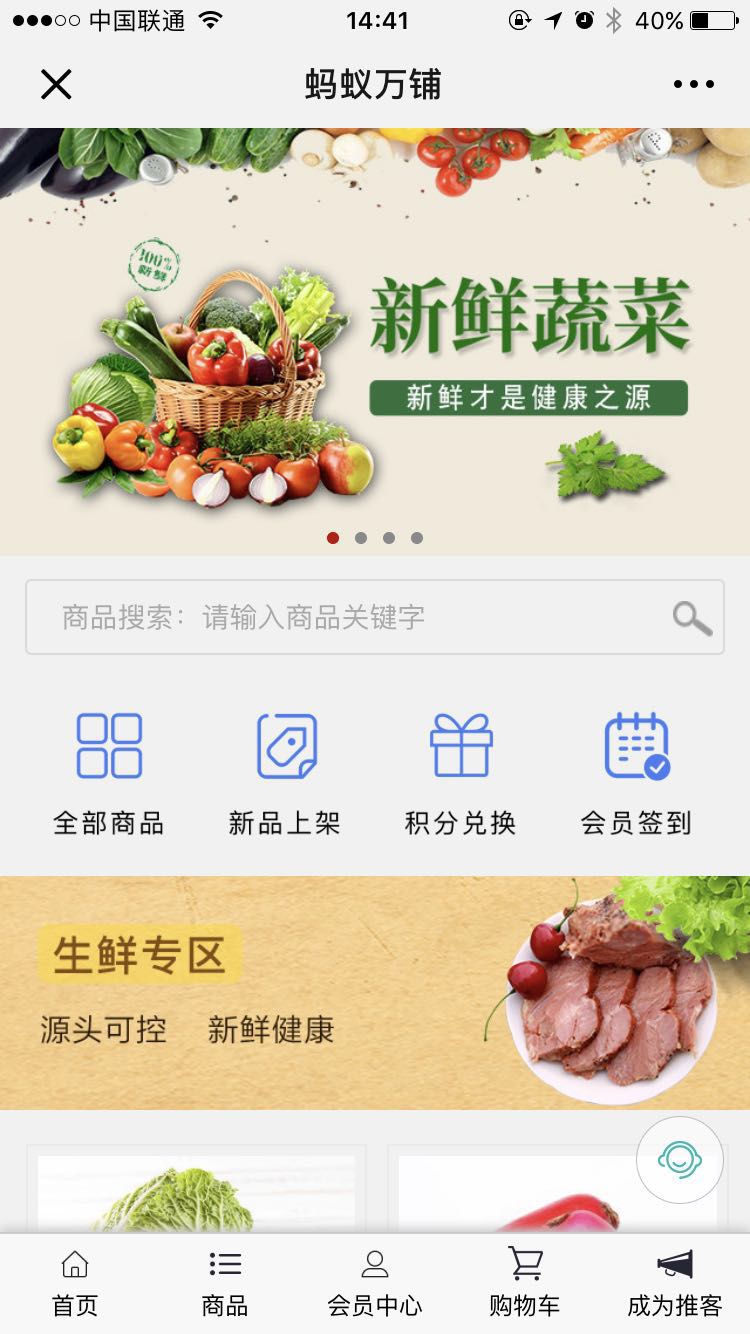Open 全部商品 grid icon
Screen dimensions: 750x1334
[x=110, y=744]
